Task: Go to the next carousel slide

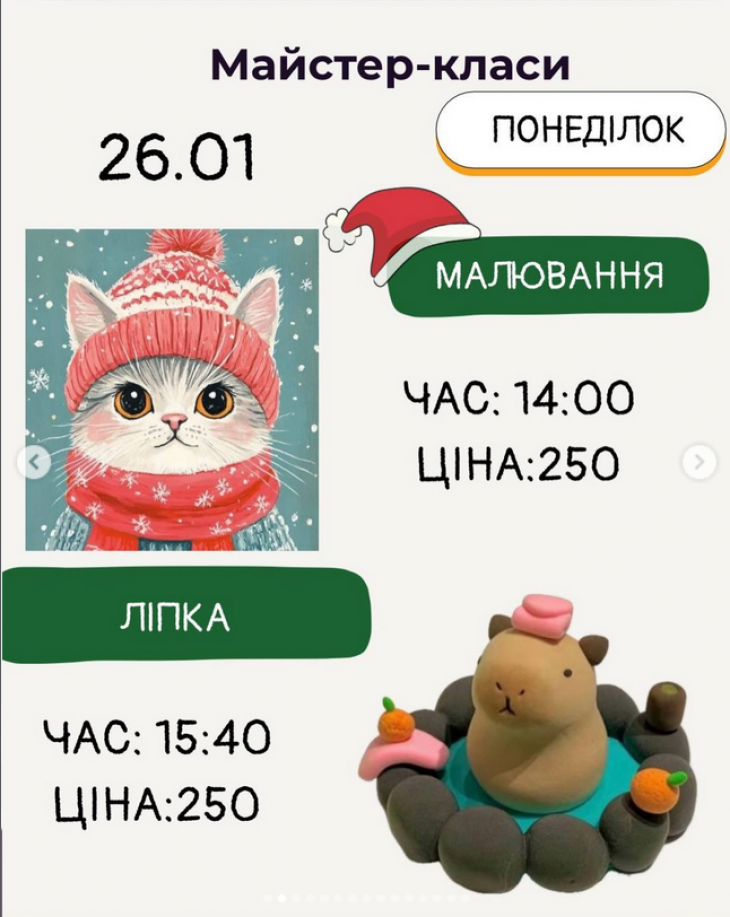Action: [x=698, y=462]
